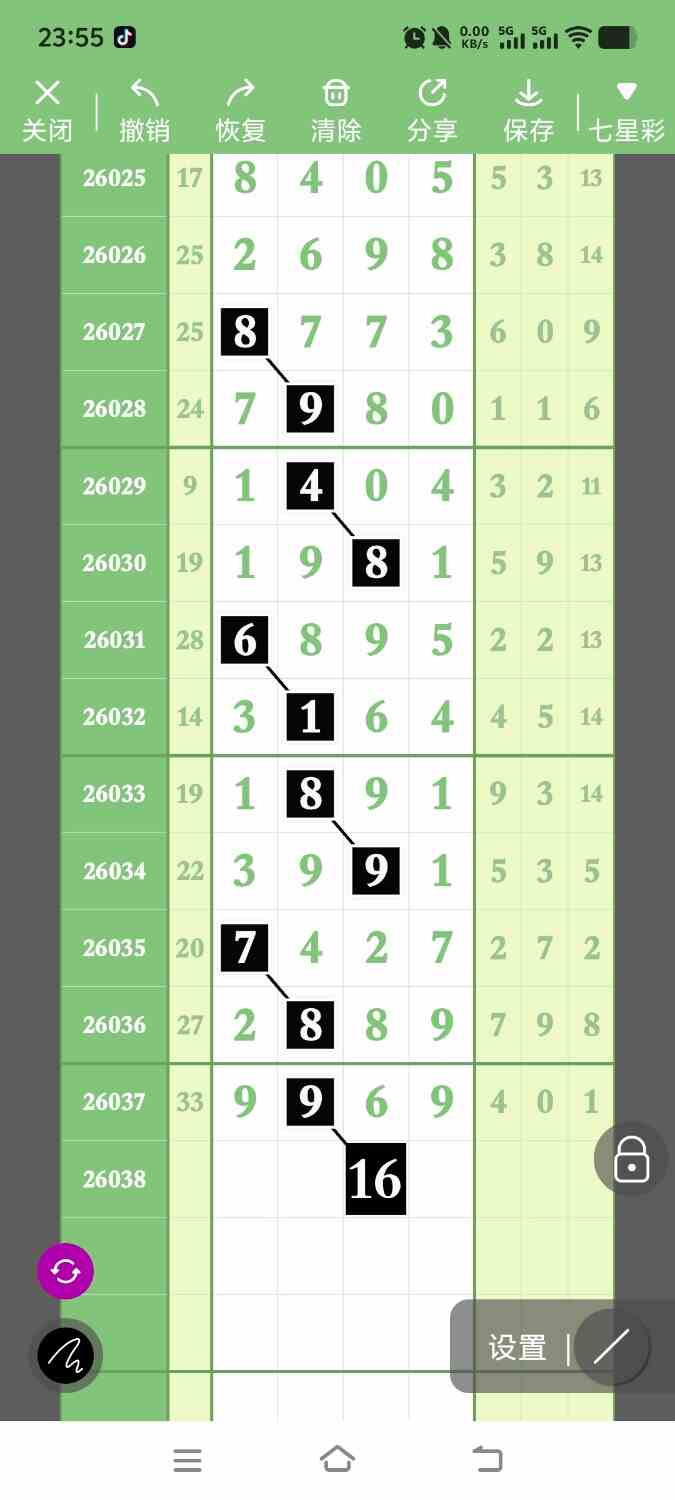Share the chart via 分享

[x=432, y=111]
